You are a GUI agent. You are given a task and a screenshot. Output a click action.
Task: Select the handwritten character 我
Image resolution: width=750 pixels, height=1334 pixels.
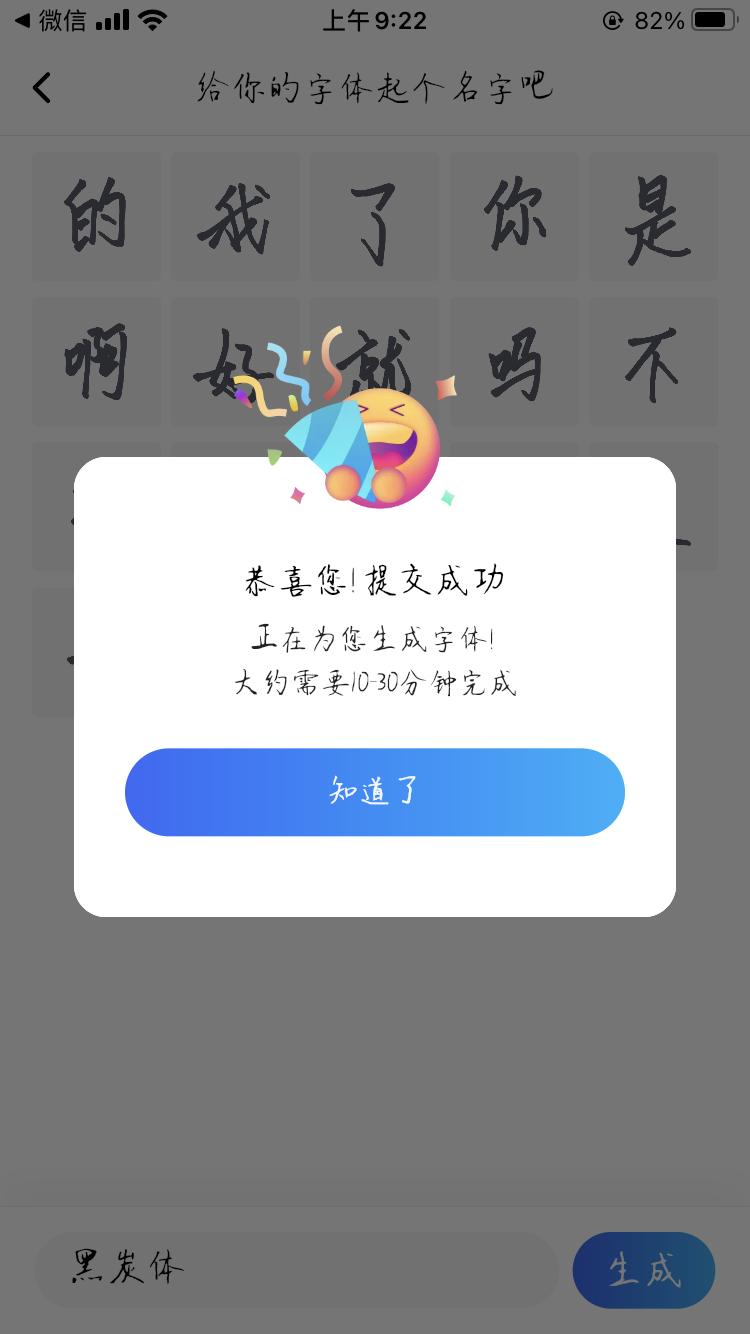234,216
